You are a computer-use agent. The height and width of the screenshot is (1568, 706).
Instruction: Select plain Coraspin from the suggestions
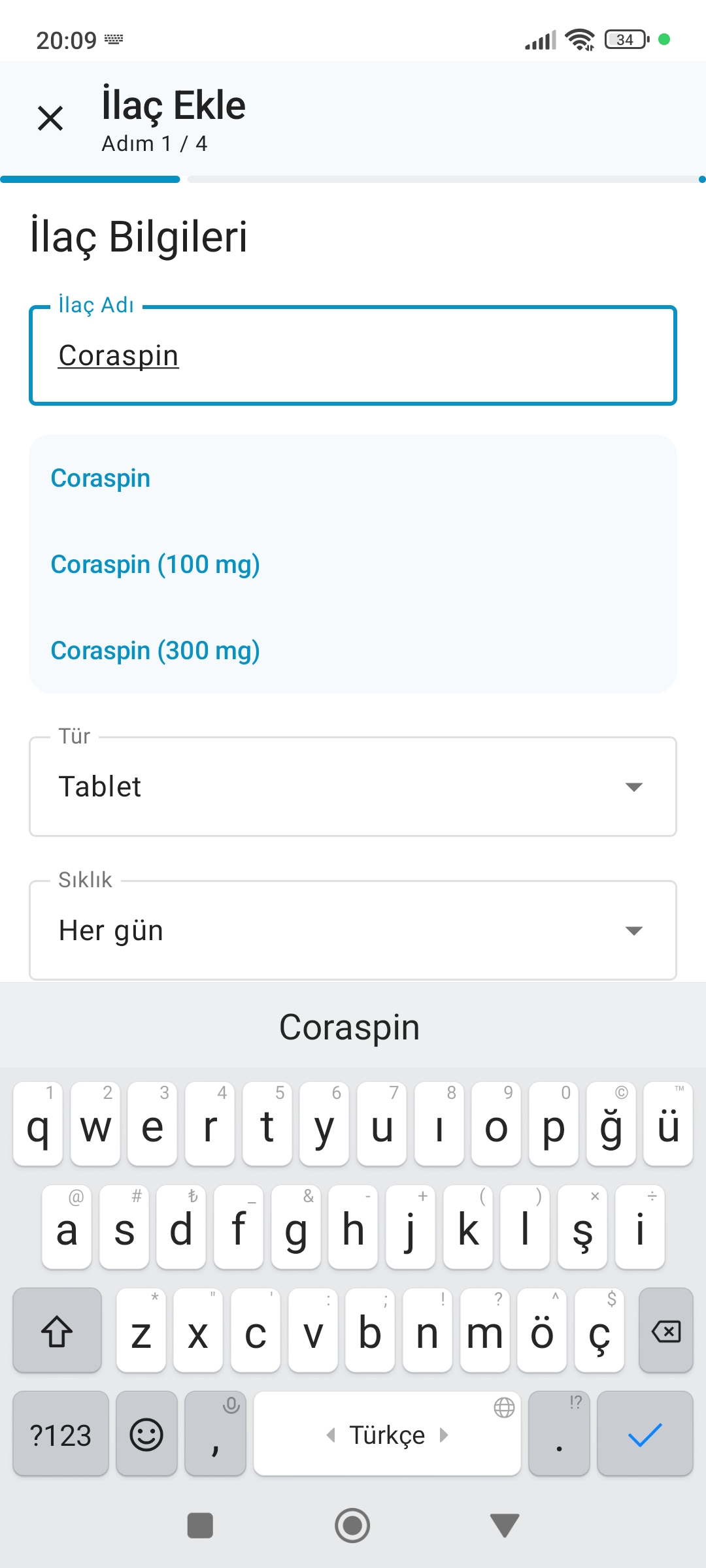point(101,478)
